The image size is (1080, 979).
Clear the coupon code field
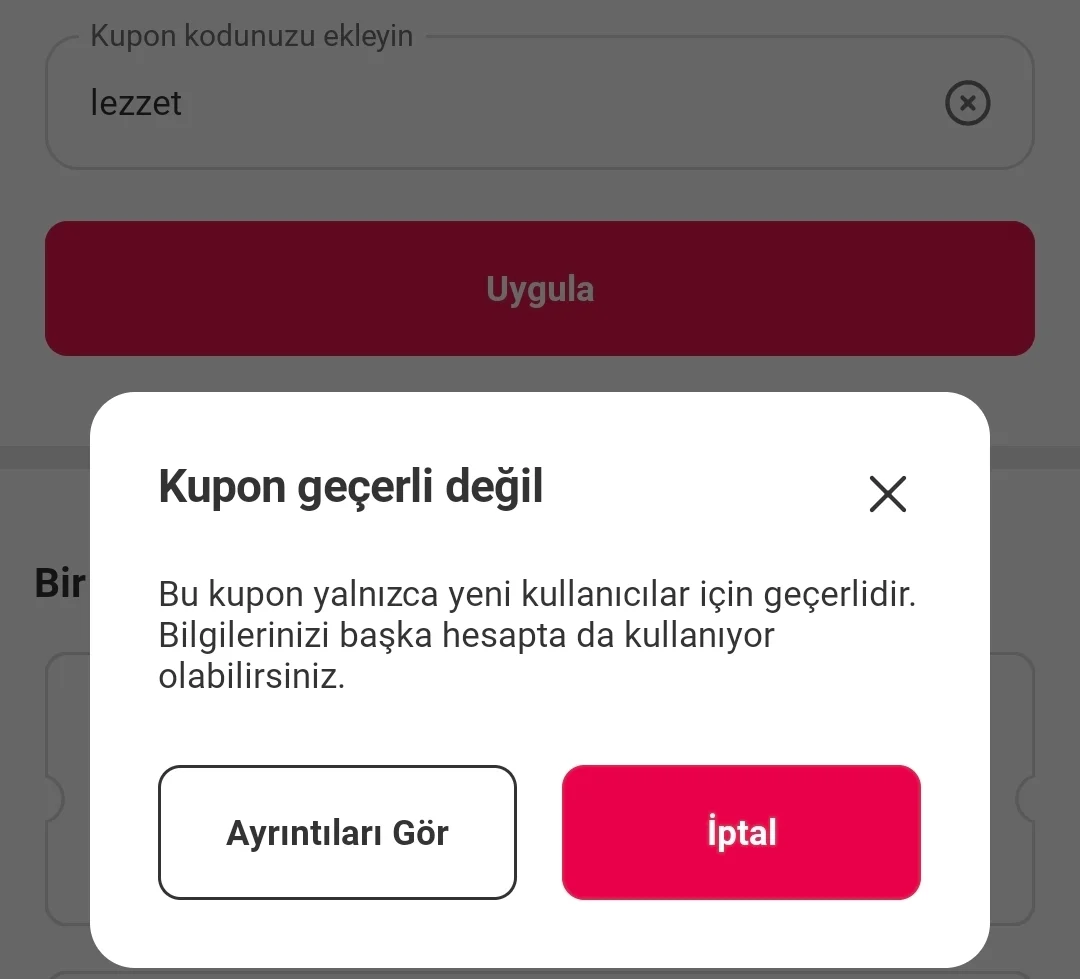click(x=967, y=103)
